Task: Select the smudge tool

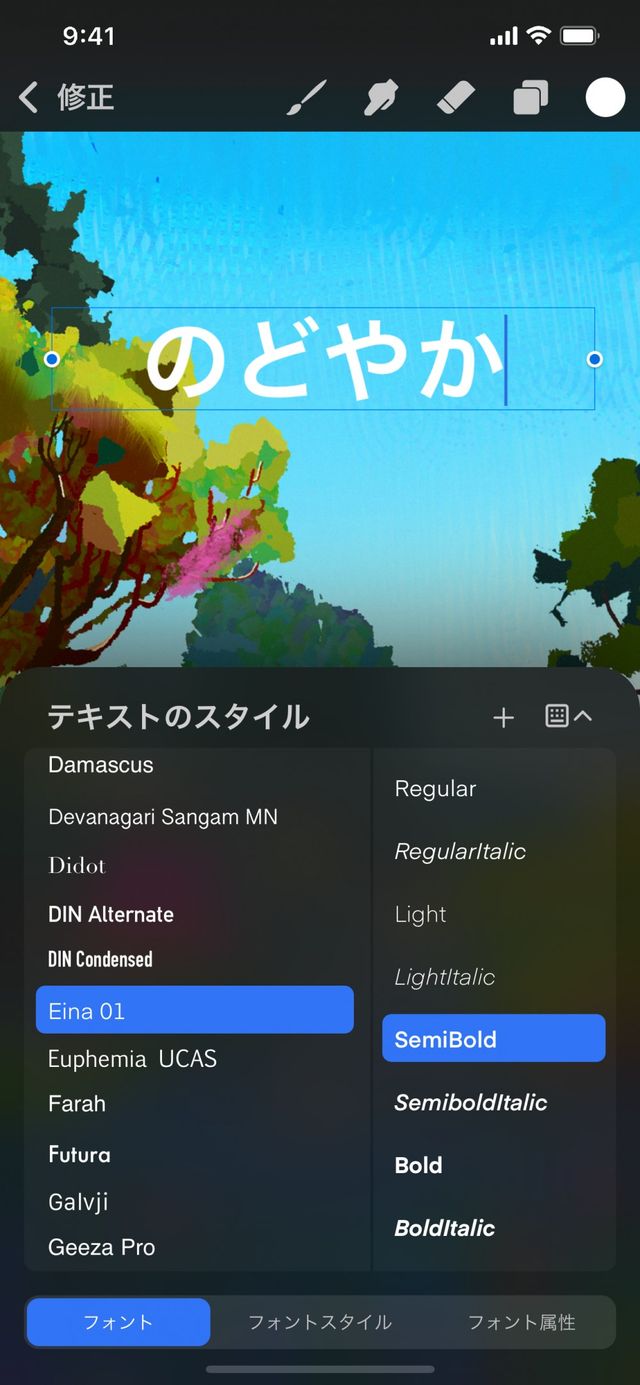Action: click(x=381, y=98)
